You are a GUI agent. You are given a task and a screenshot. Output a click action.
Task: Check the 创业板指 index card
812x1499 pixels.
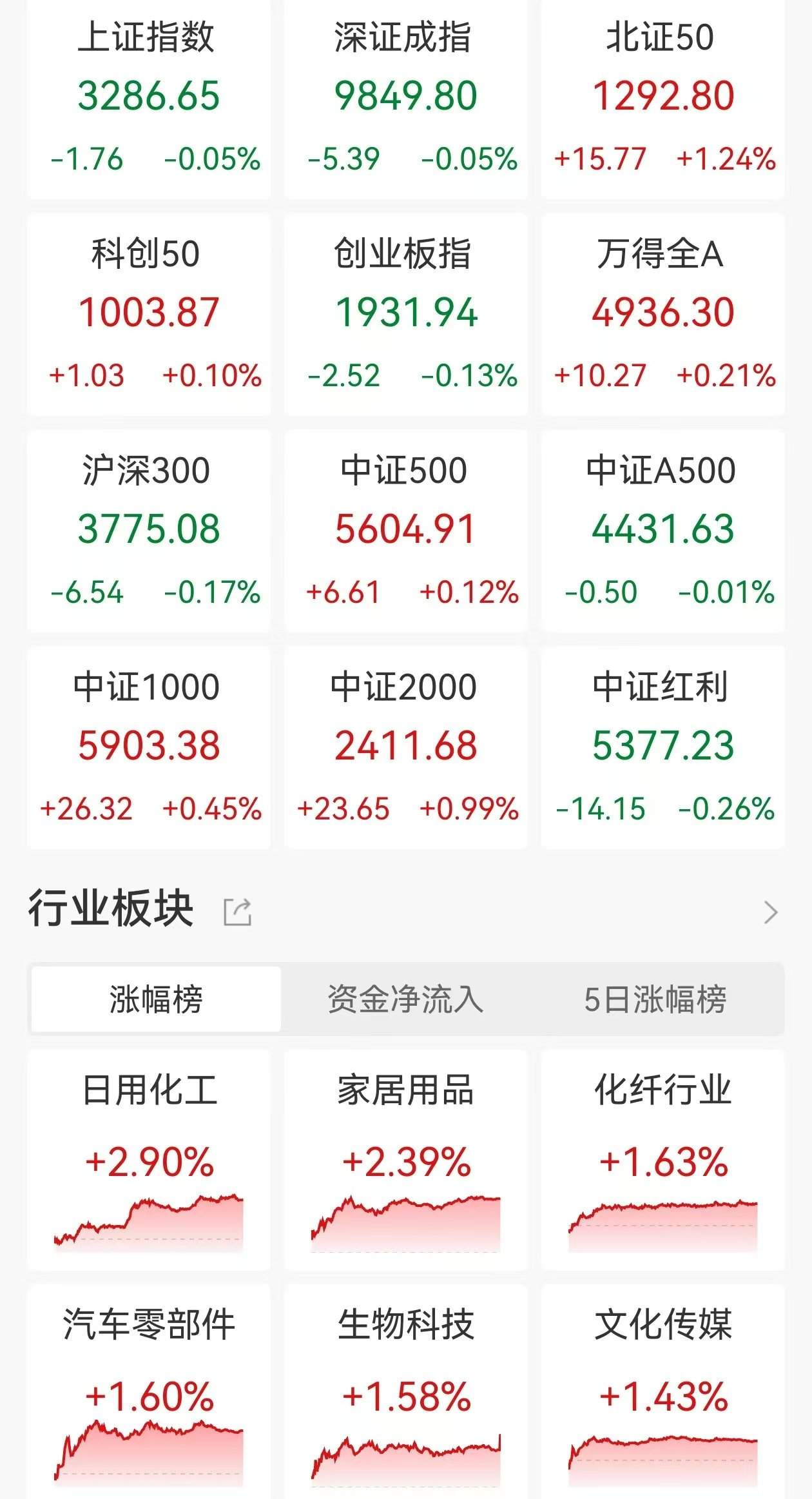(405, 313)
